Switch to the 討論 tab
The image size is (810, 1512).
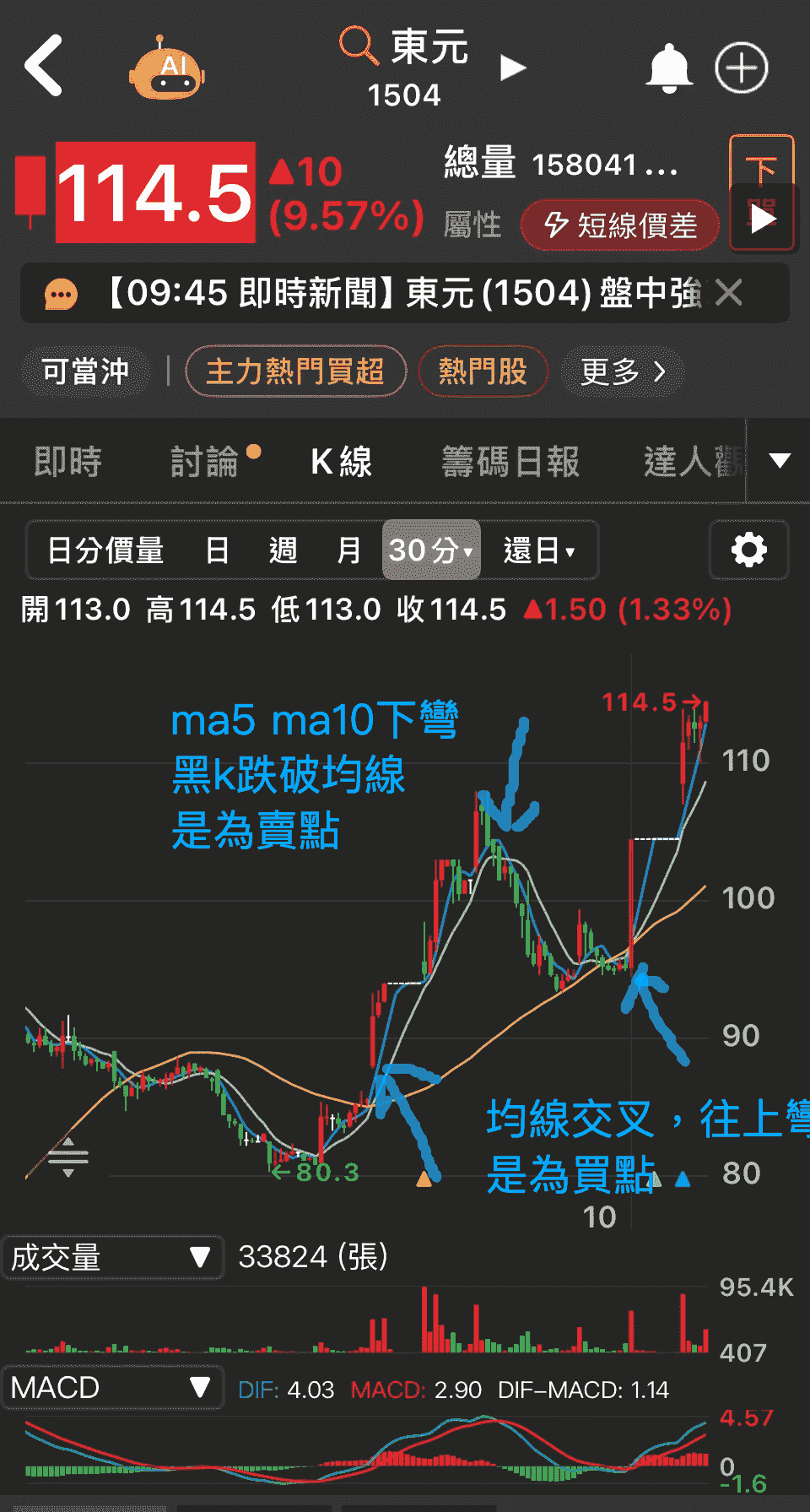(x=205, y=462)
